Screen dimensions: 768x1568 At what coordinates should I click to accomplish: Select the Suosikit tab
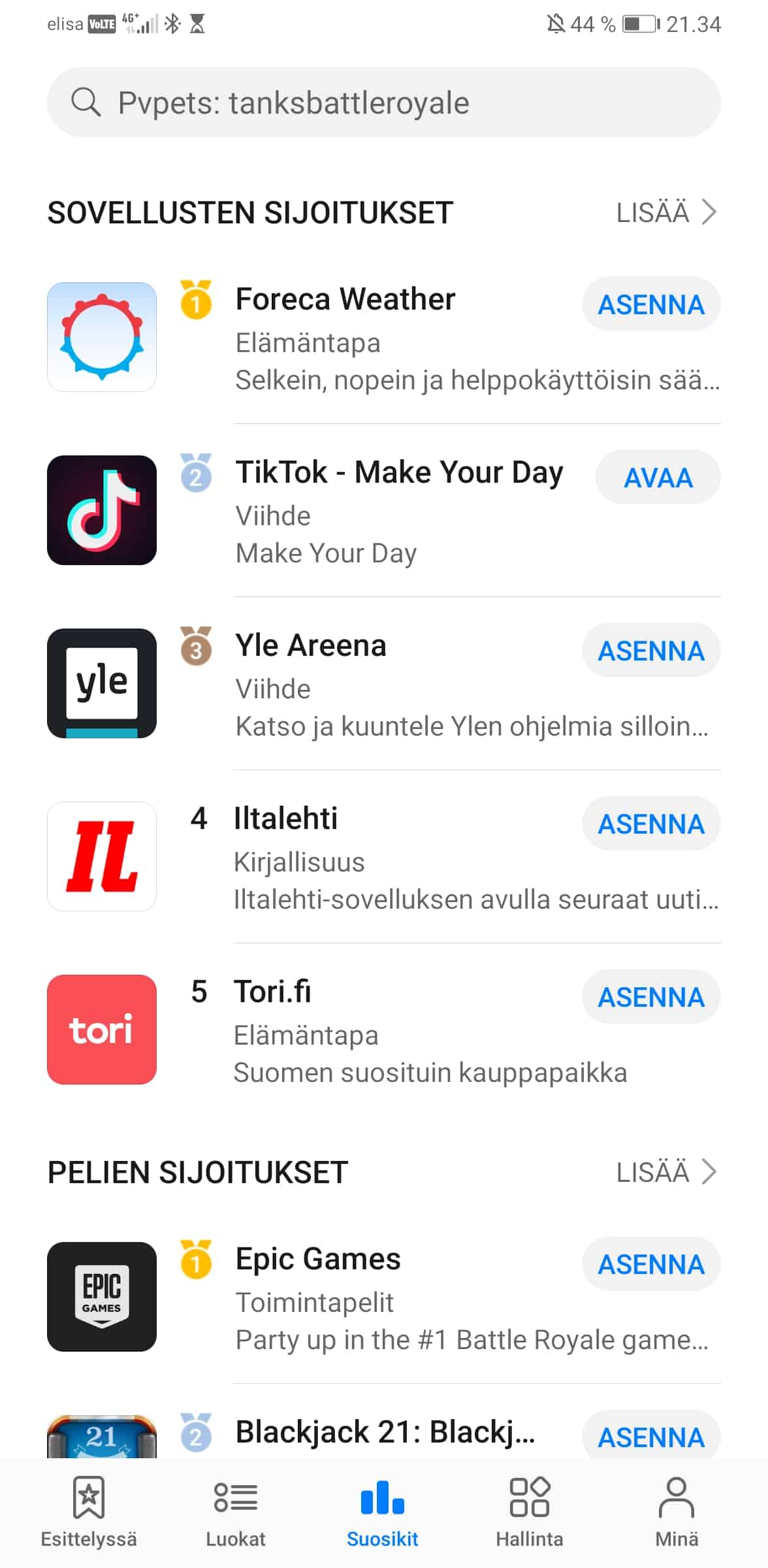coord(383,1512)
